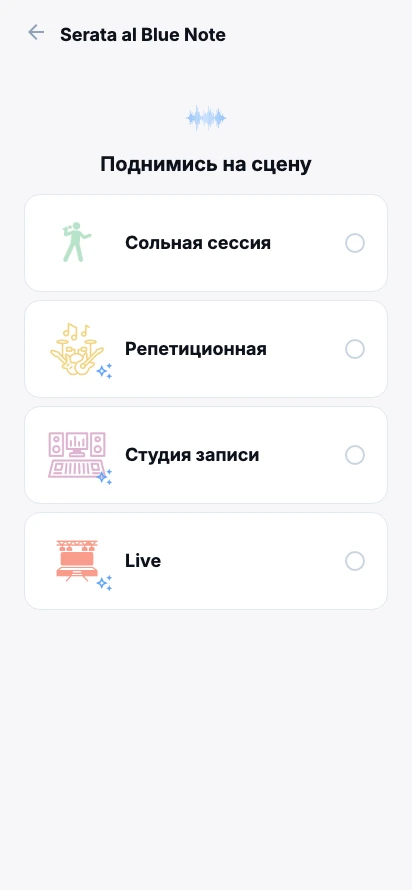Select the Live radio button

pyautogui.click(x=355, y=561)
